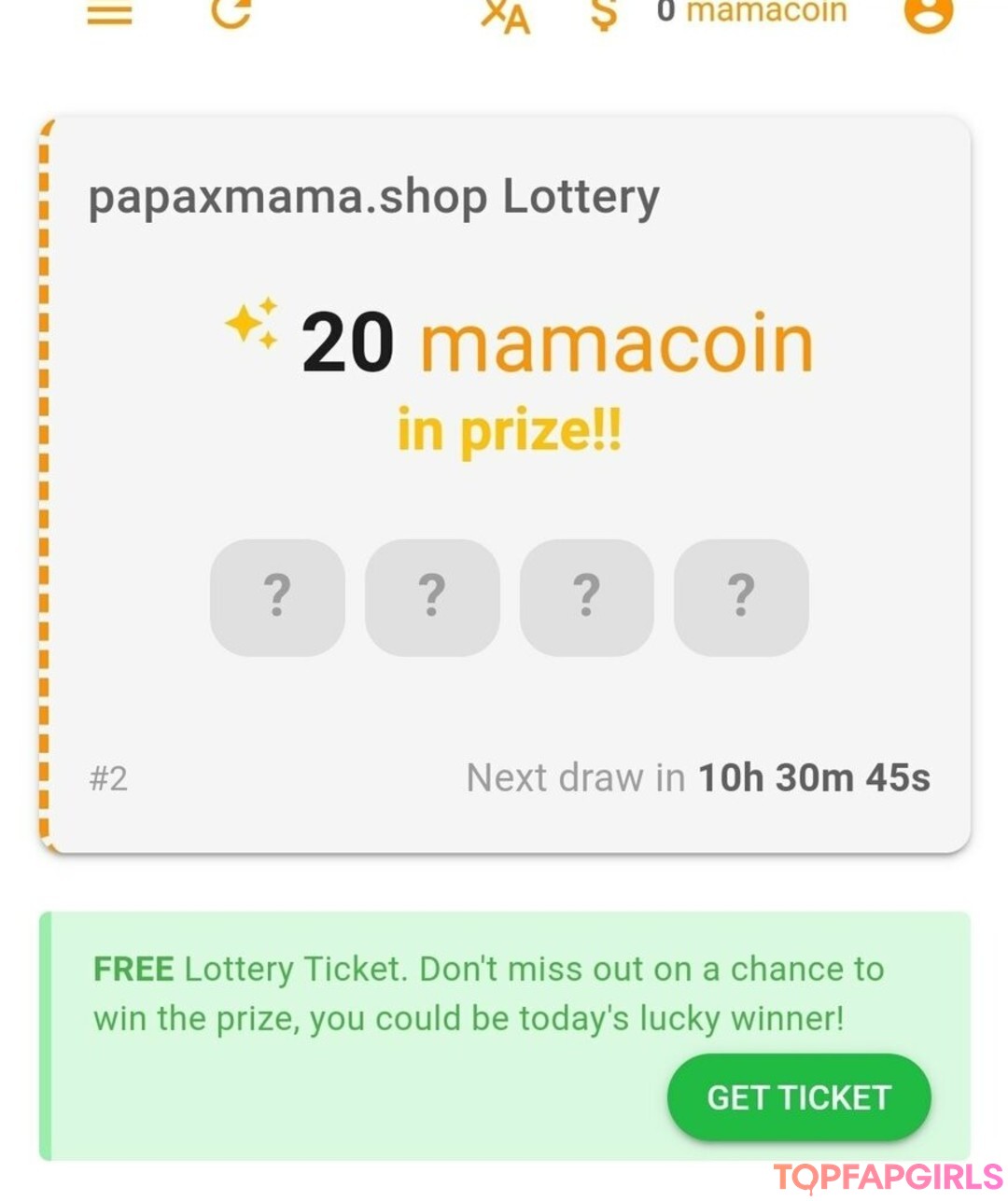Viewport: 1008px width, 1201px height.
Task: Open the hamburger drawer menu
Action: (x=110, y=14)
